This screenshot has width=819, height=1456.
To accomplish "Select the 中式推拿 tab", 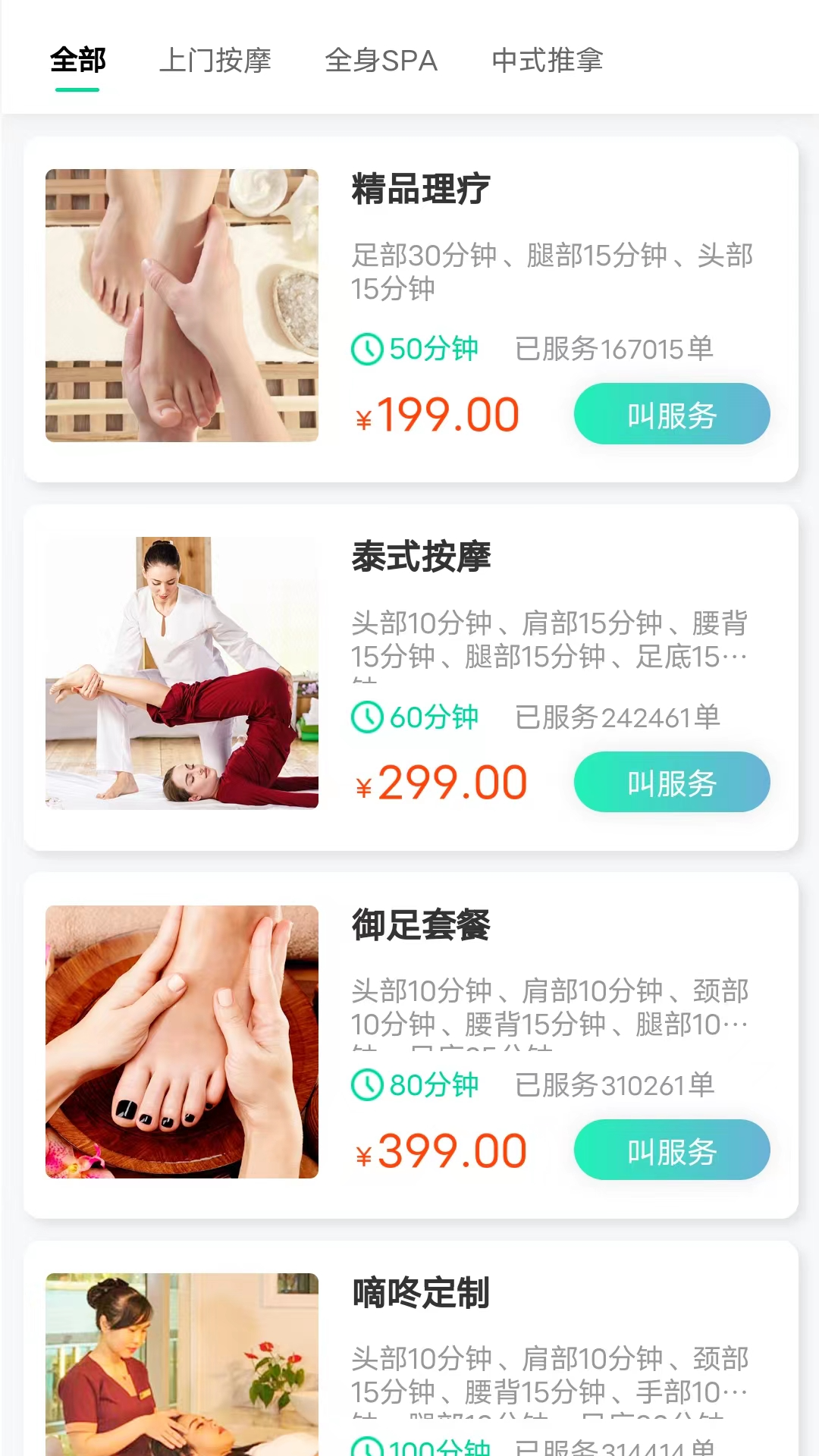I will click(548, 61).
